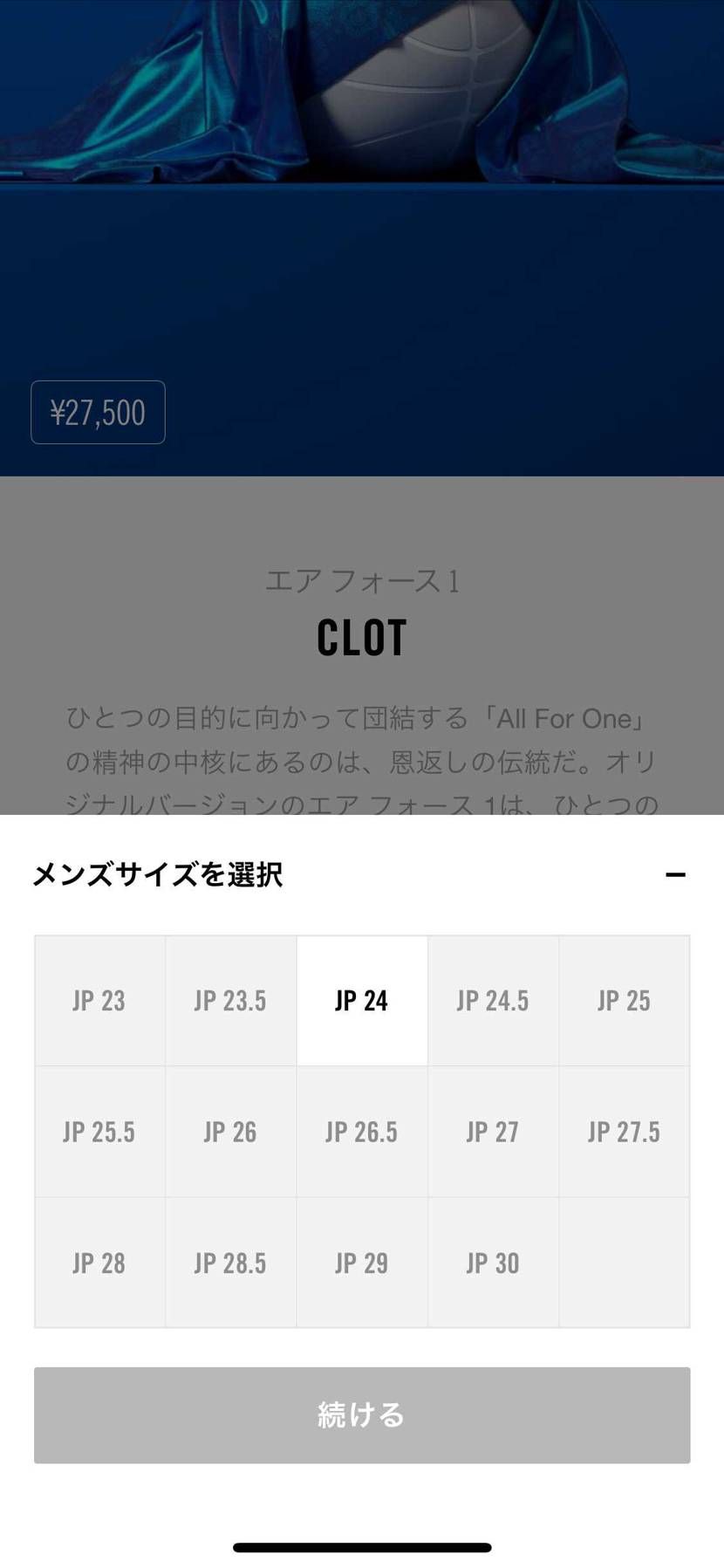
Task: Select size JP 26.5
Action: pyautogui.click(x=362, y=1132)
